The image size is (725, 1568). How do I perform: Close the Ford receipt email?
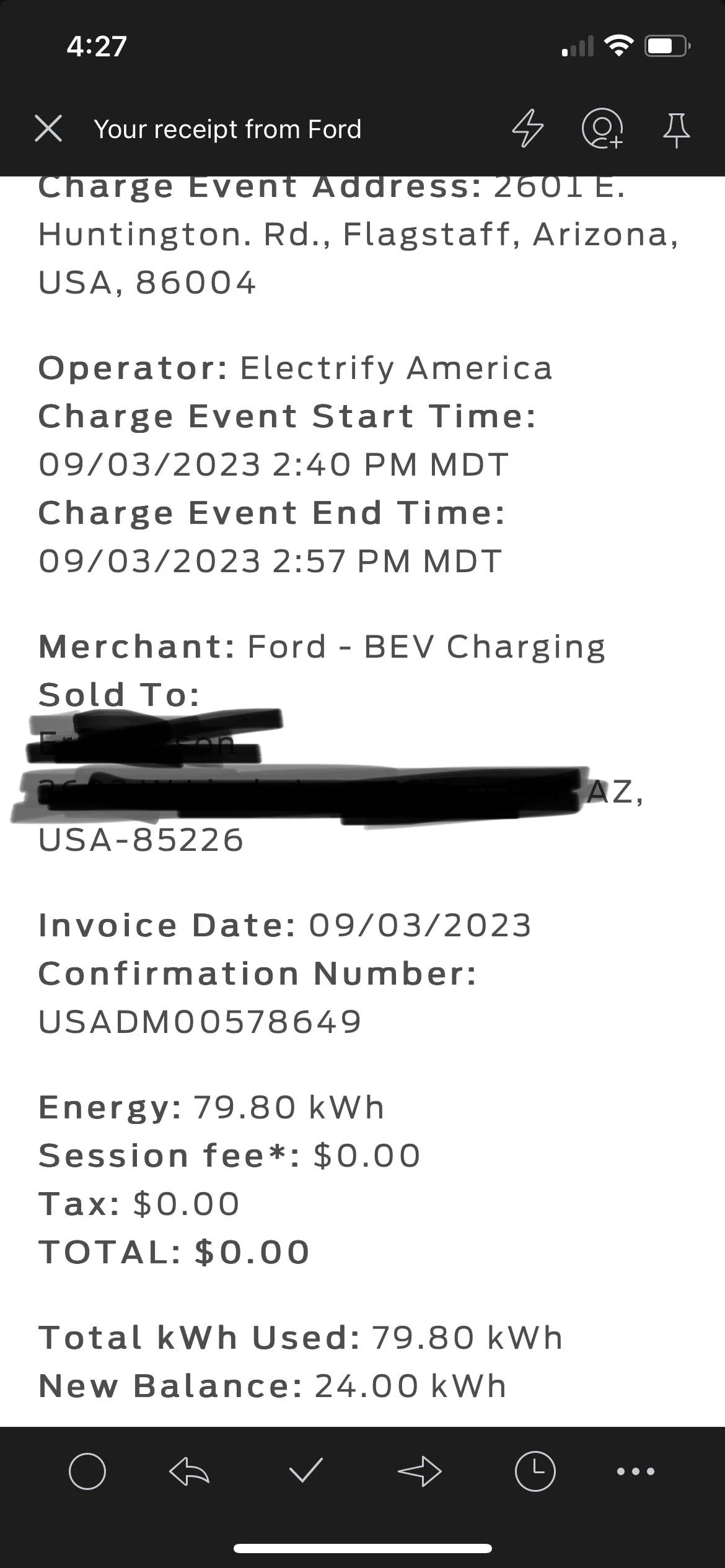pos(48,129)
